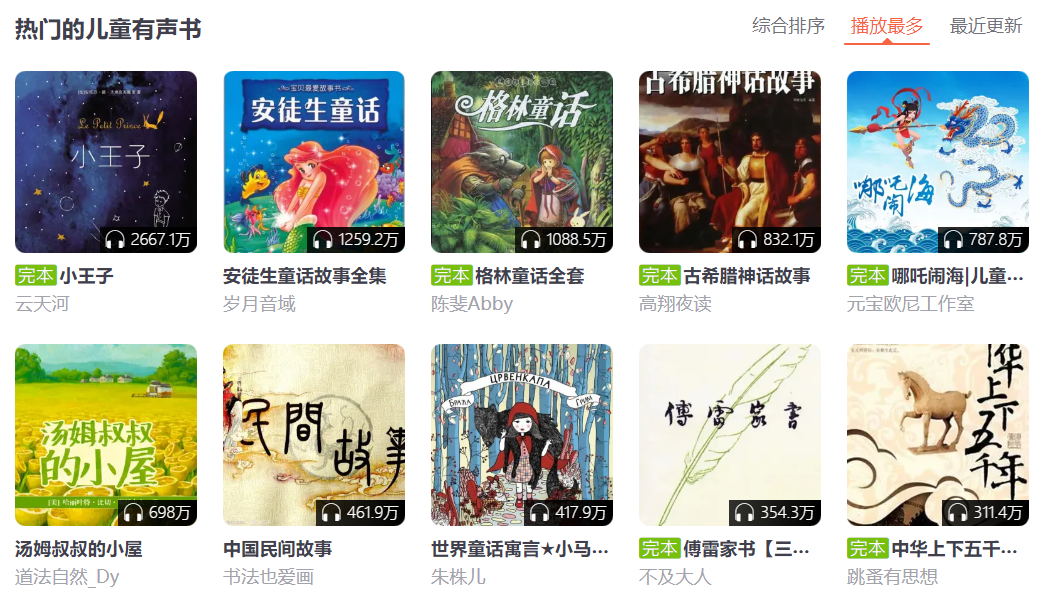Open the 格林童话全套 audiobook
Viewport: 1055px width, 609px height.
pyautogui.click(x=522, y=162)
